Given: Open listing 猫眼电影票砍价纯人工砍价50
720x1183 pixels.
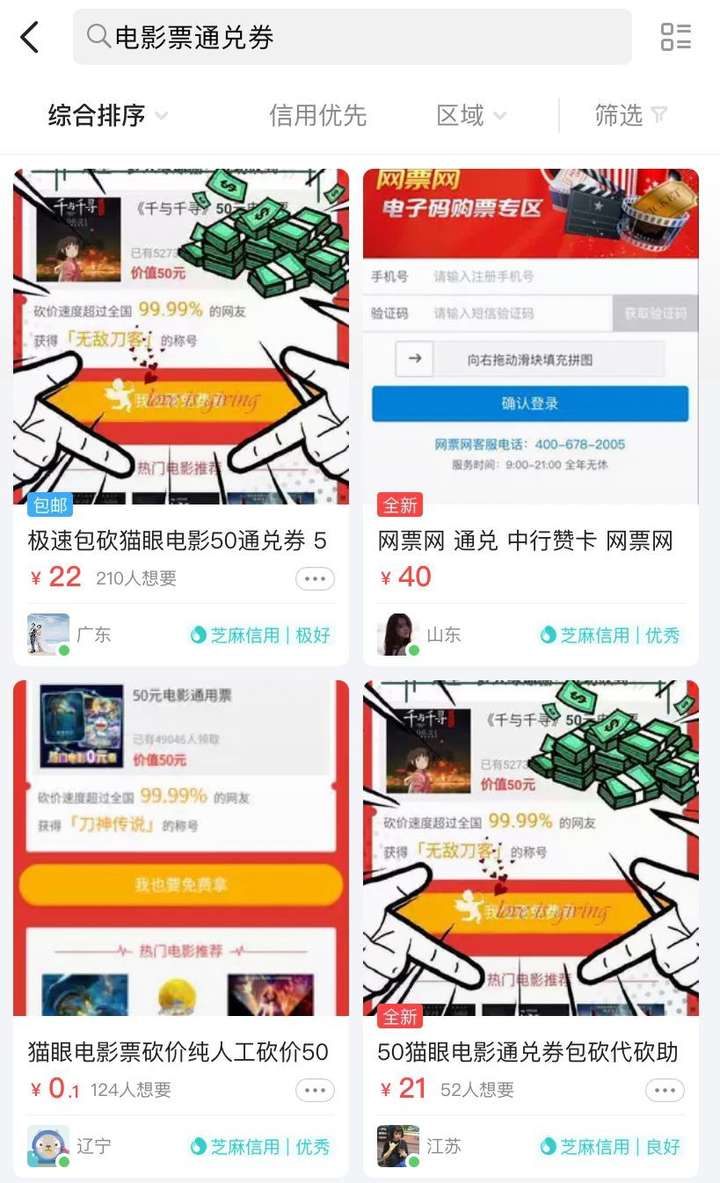Looking at the screenshot, I should point(178,1052).
